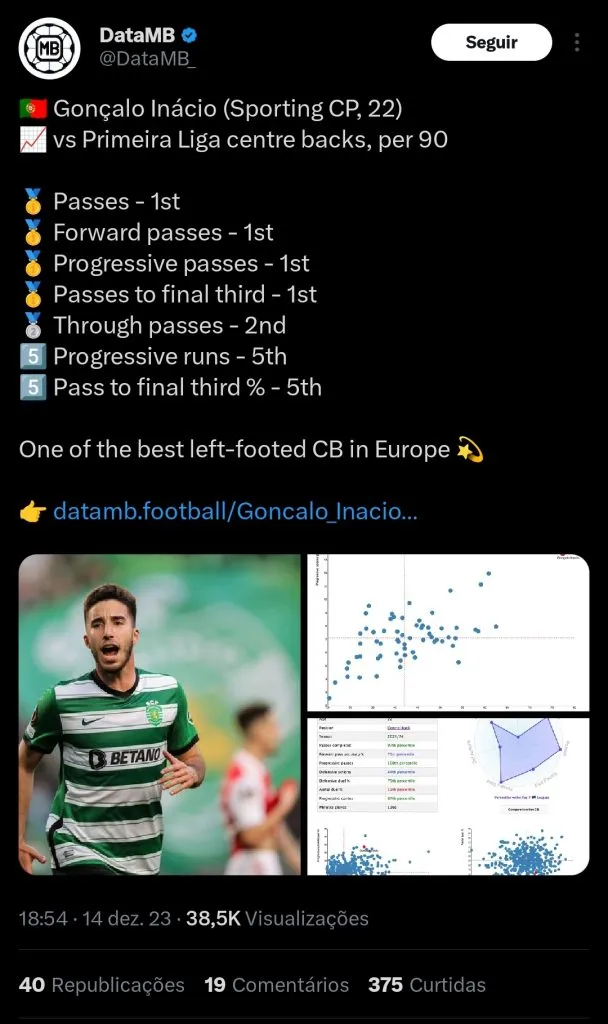This screenshot has height=1024, width=608.
Task: Open the stats table and radar image
Action: [x=448, y=796]
